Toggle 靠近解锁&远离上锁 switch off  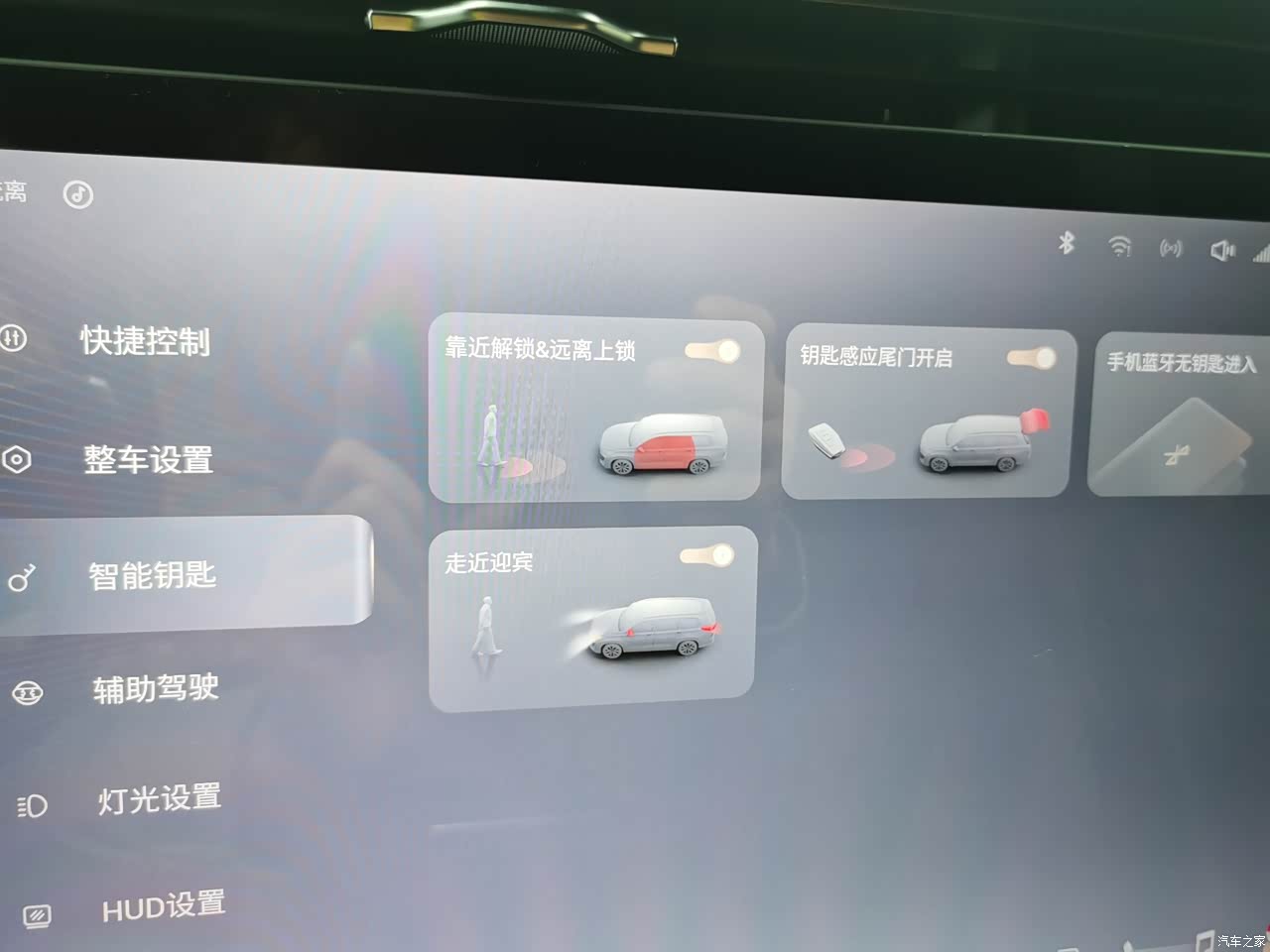point(714,350)
